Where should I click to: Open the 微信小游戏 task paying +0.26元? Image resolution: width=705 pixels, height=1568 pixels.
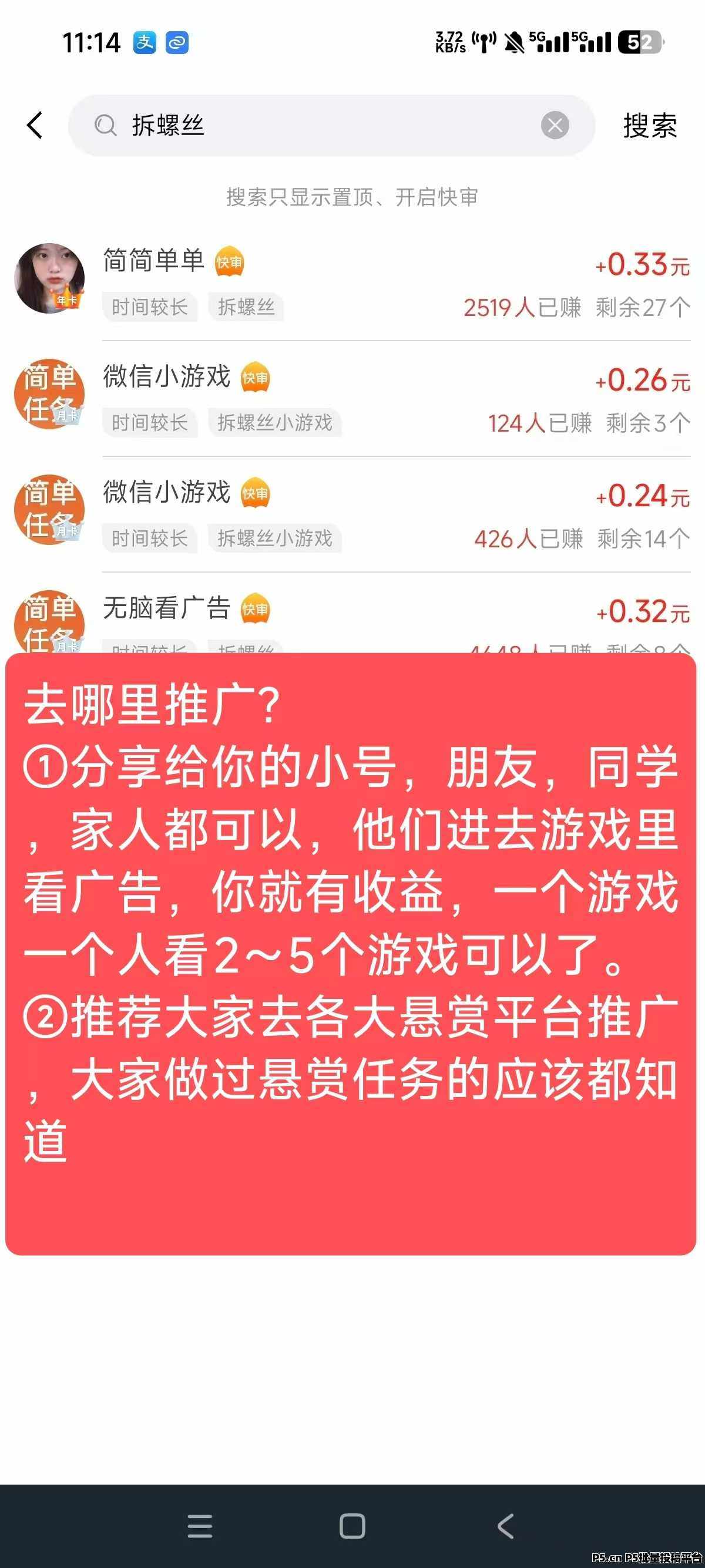pyautogui.click(x=352, y=399)
